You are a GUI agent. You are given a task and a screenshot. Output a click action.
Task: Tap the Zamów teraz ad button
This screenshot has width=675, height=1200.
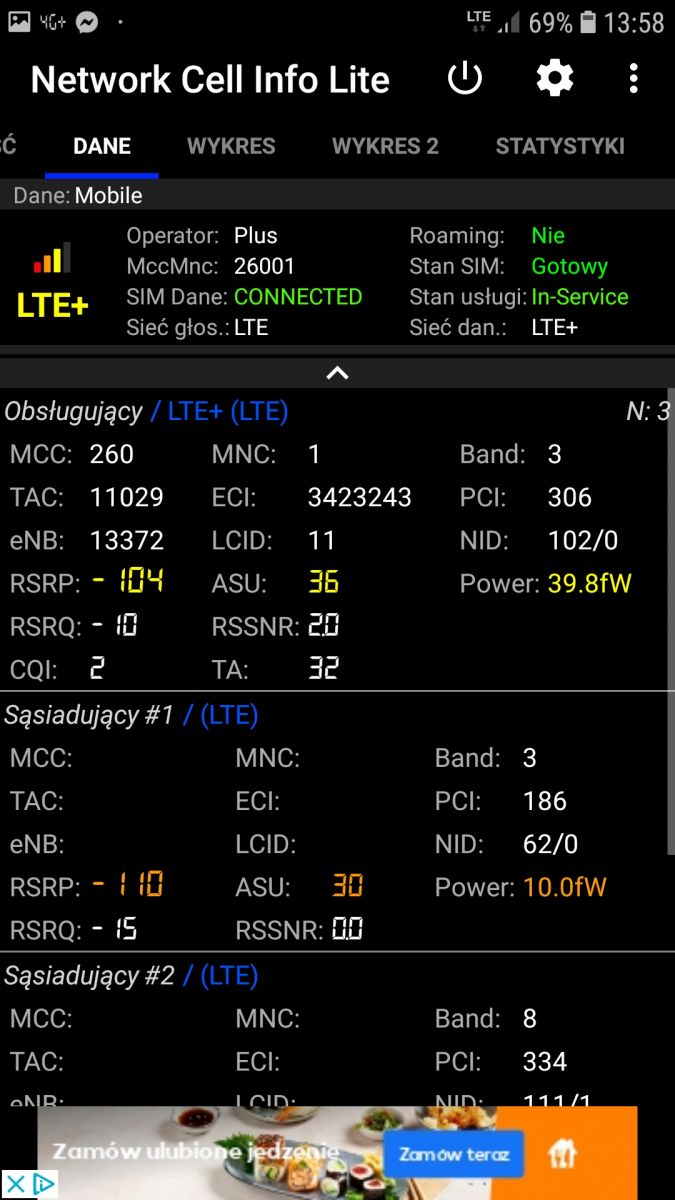pyautogui.click(x=454, y=1154)
